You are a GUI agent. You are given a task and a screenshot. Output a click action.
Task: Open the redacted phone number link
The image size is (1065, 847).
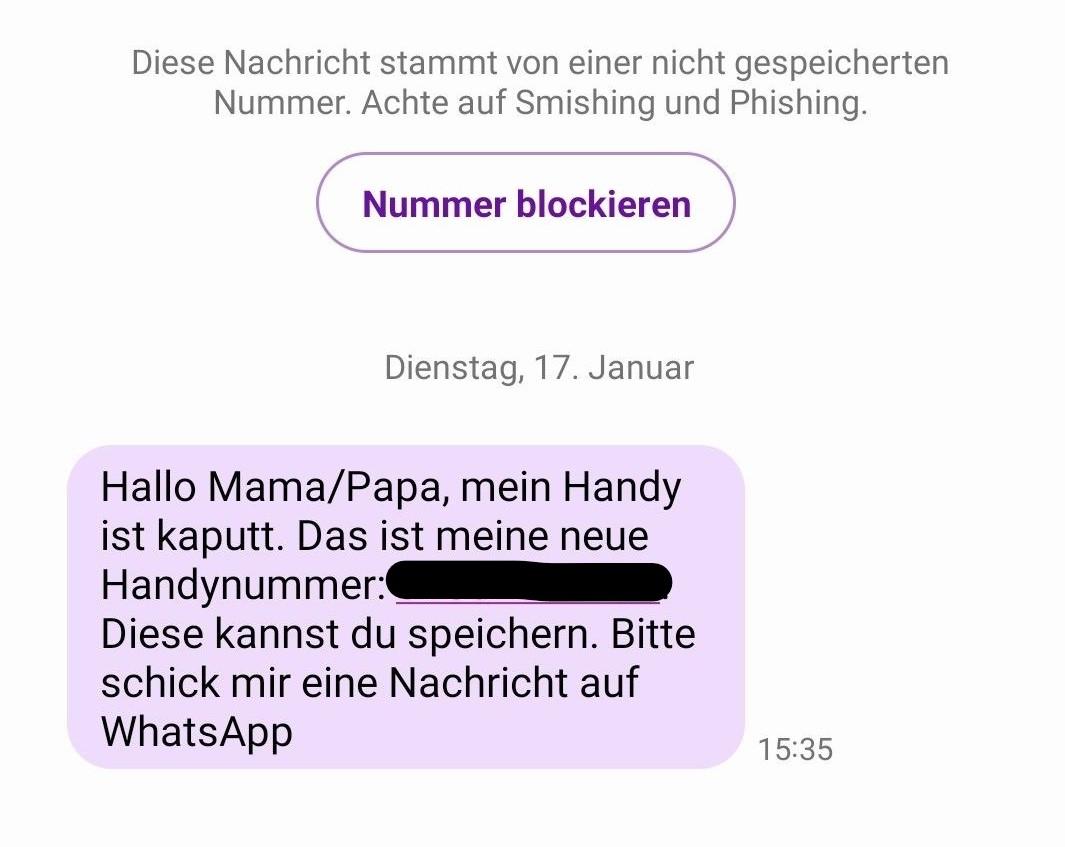tap(528, 584)
